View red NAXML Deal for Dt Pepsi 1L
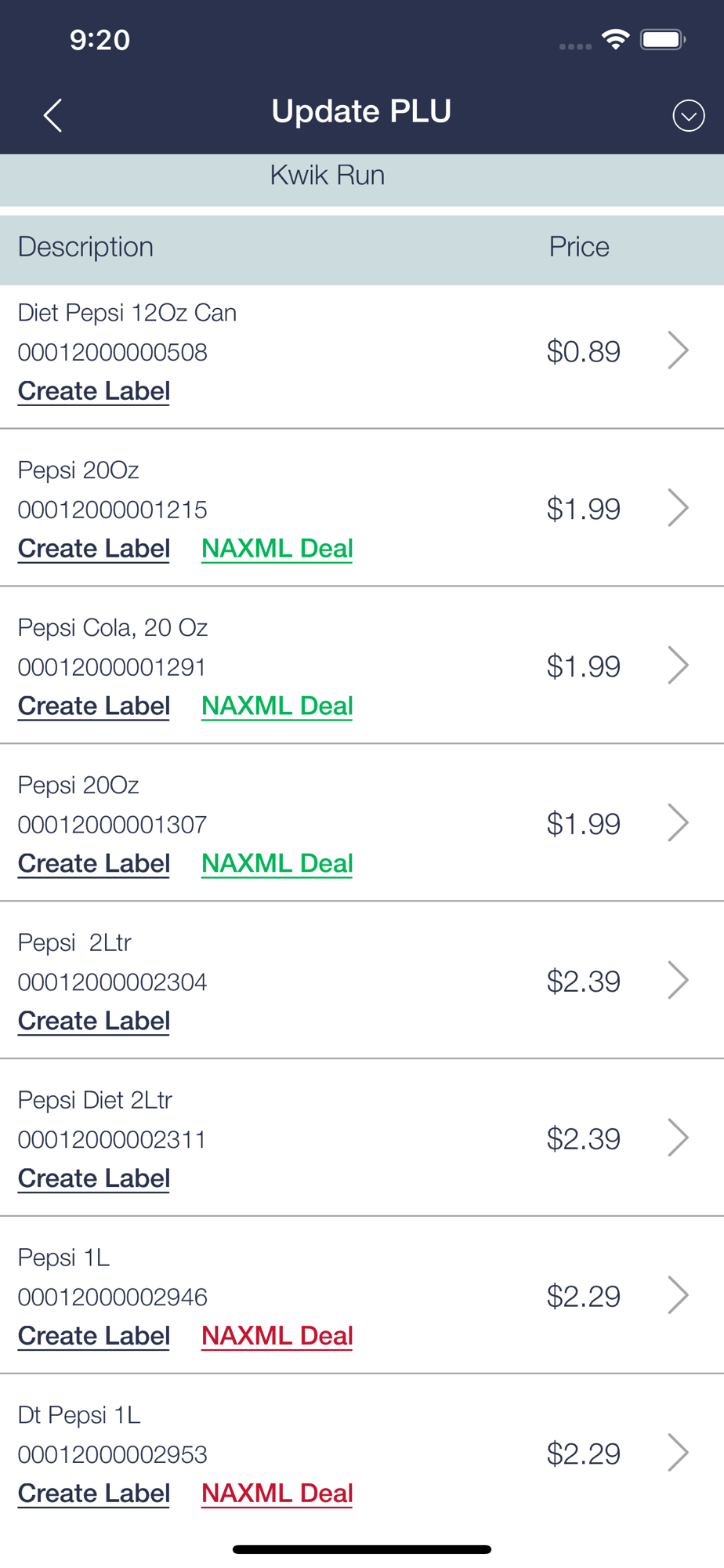724x1568 pixels. point(277,1494)
